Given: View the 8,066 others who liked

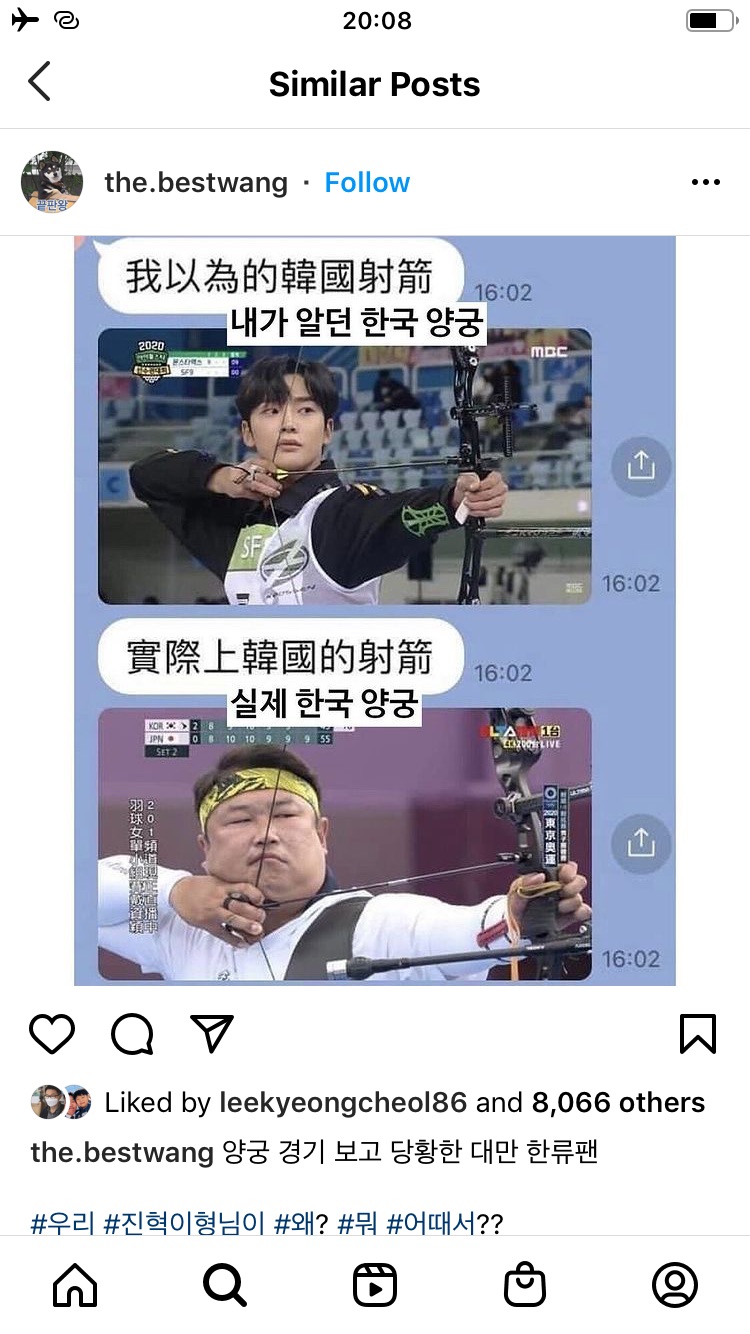Looking at the screenshot, I should [618, 1102].
